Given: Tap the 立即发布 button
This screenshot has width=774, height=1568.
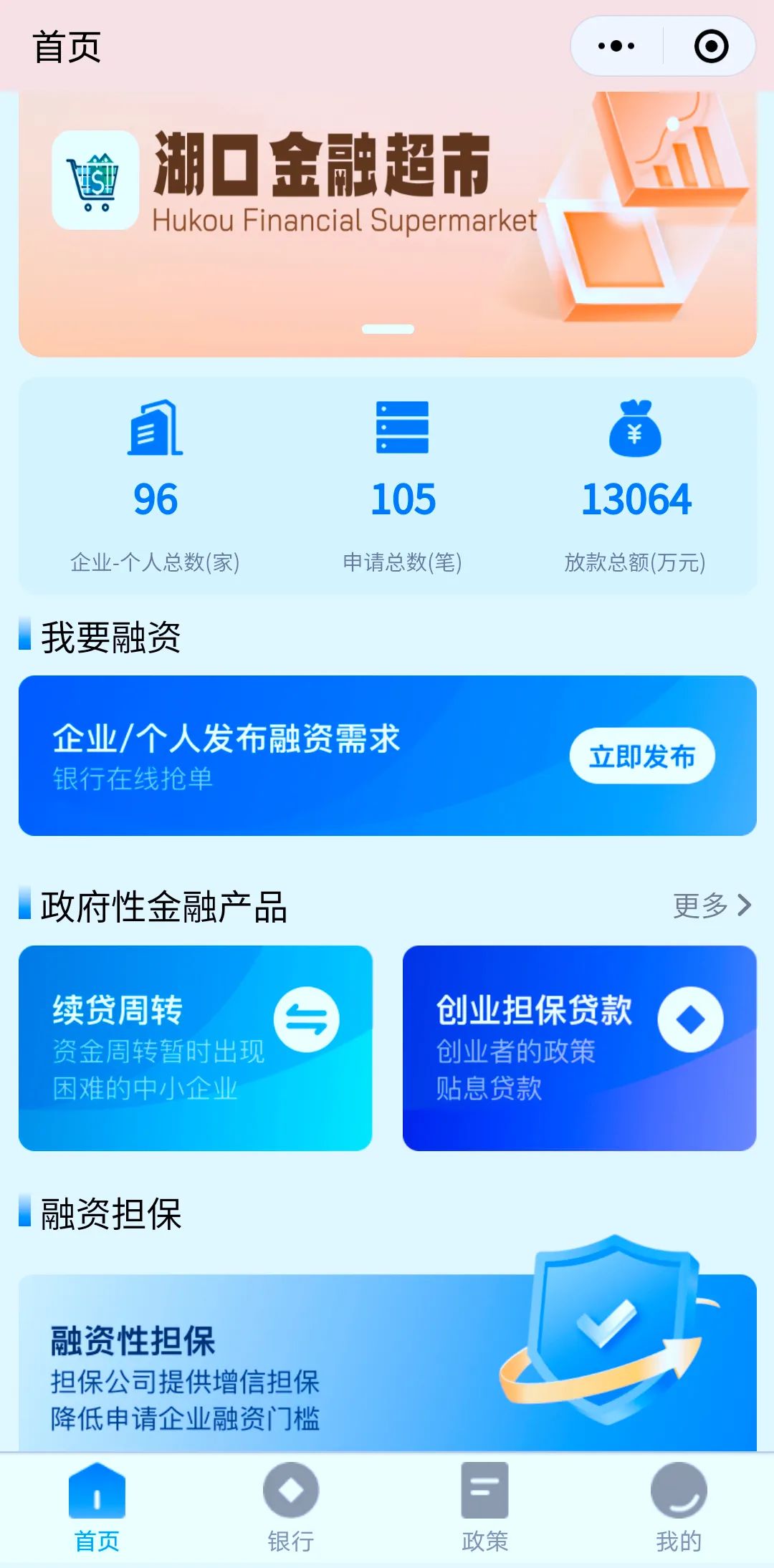Looking at the screenshot, I should (642, 756).
